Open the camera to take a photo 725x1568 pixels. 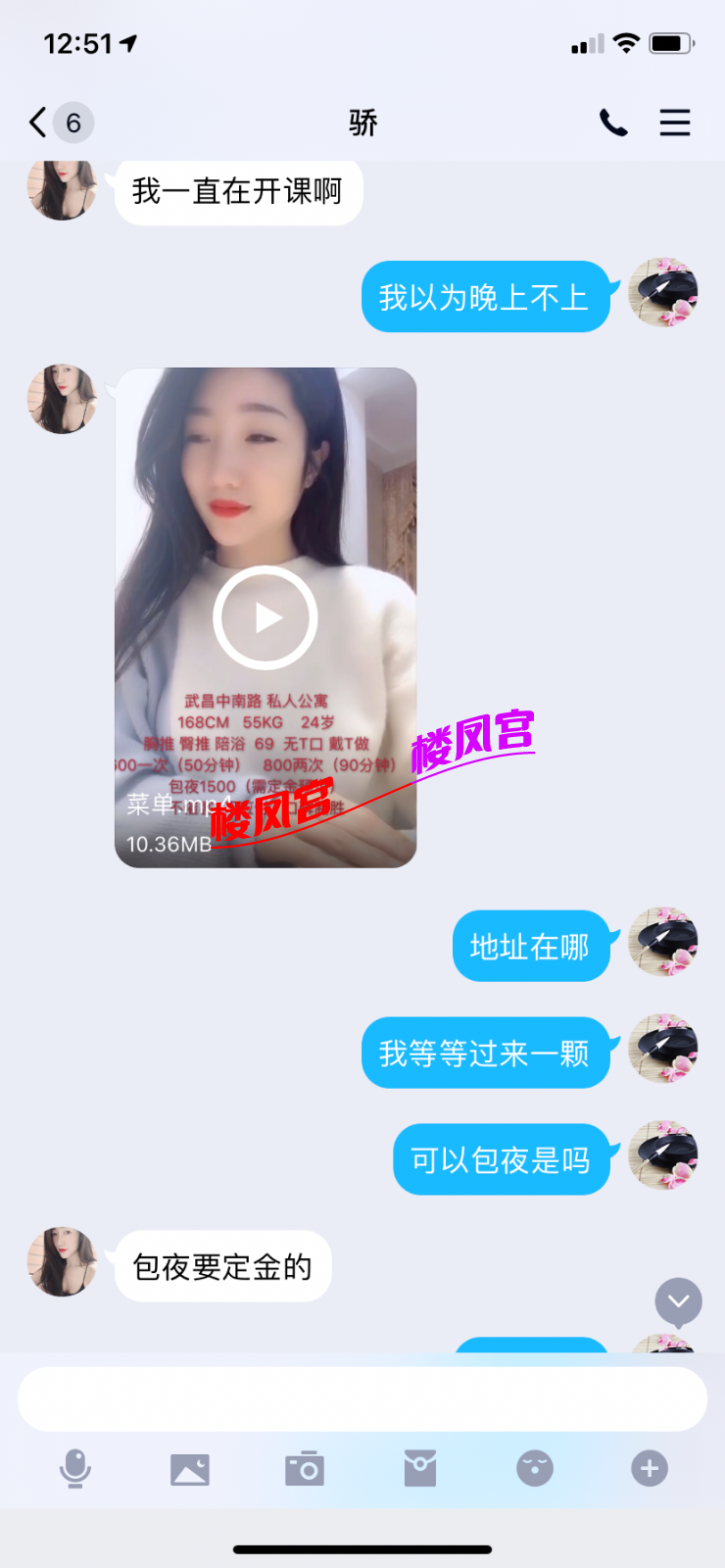(x=305, y=1469)
